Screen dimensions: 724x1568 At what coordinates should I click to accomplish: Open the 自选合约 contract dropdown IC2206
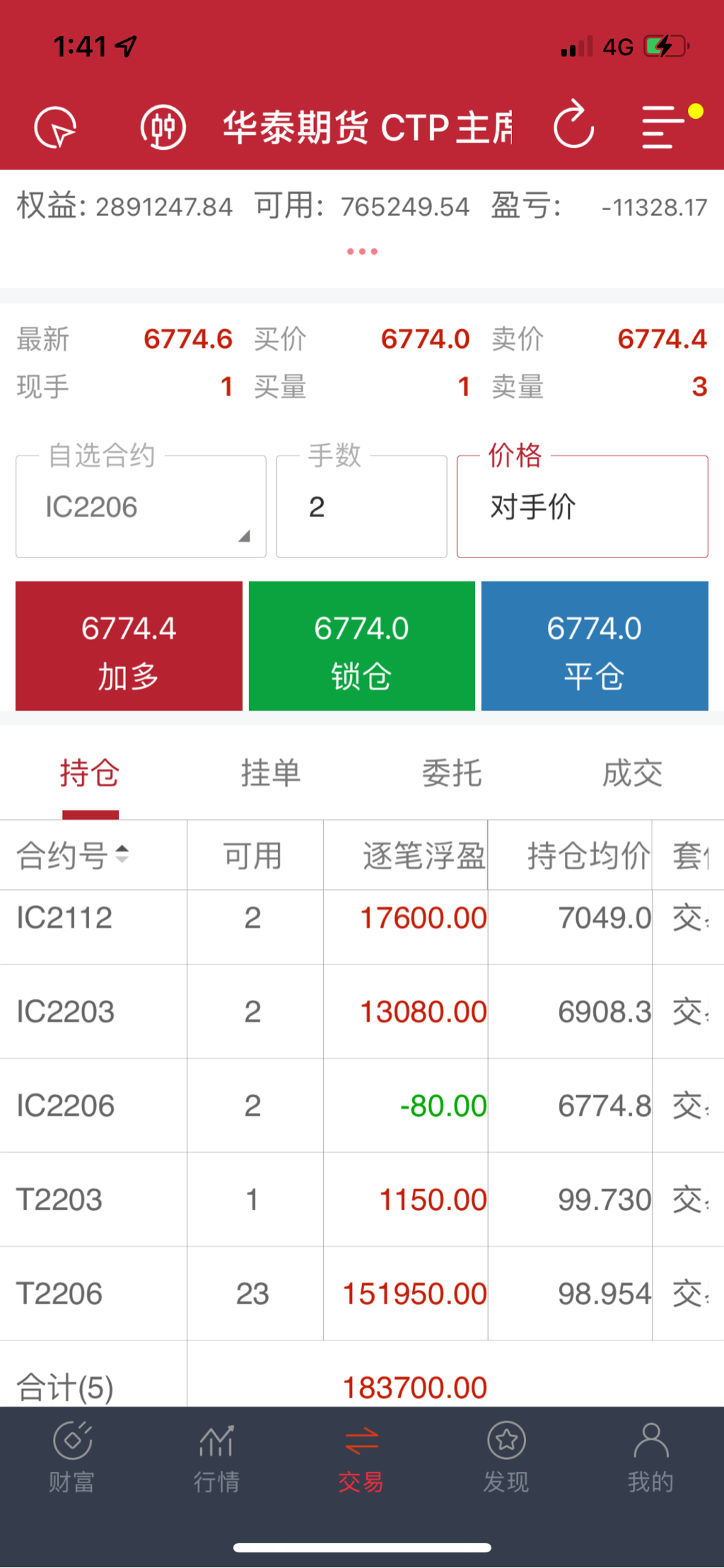coord(141,506)
